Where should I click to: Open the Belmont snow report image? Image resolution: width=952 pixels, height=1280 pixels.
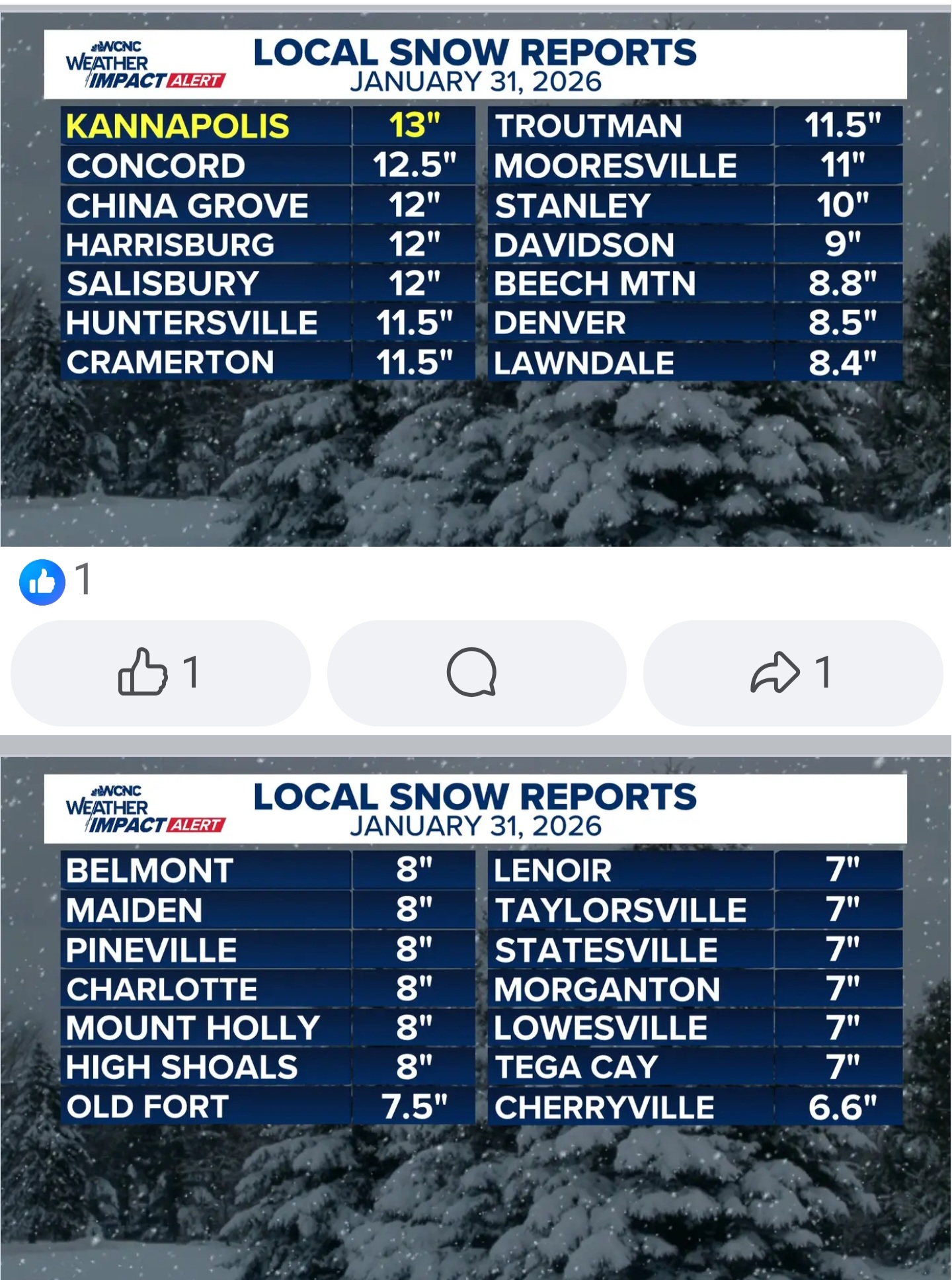click(475, 1018)
